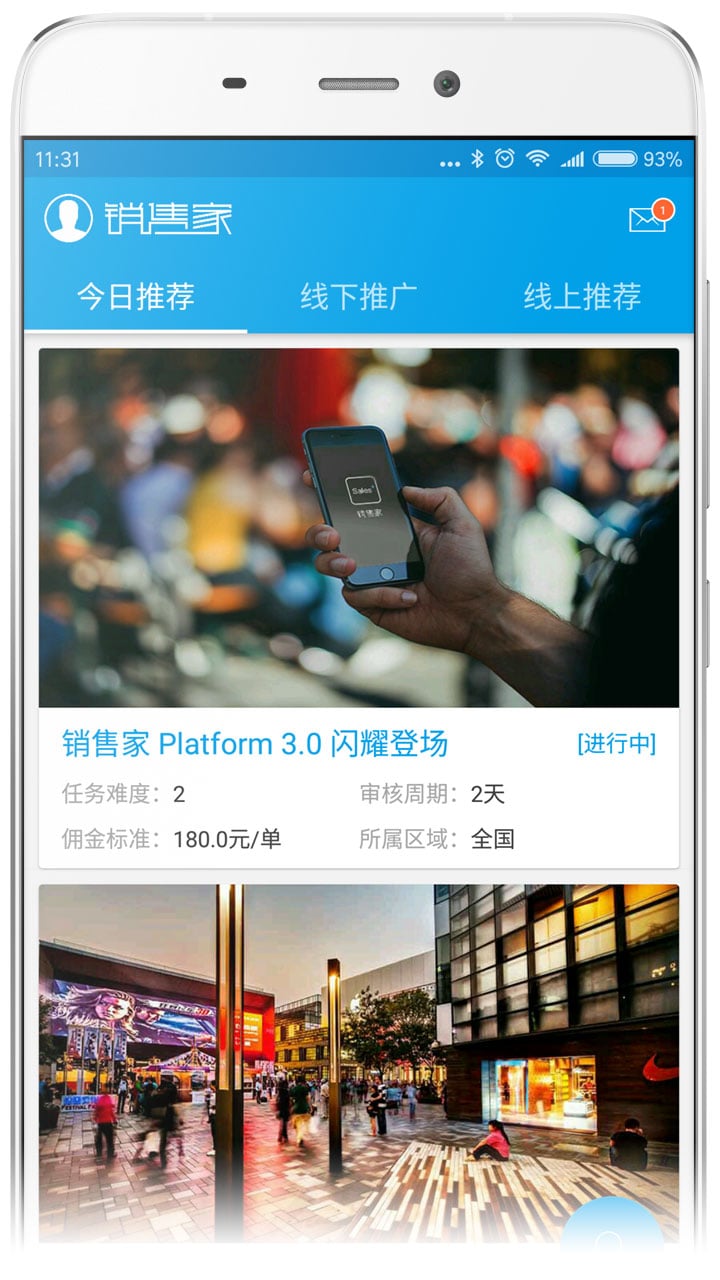Switch to the 线上推荐 tab
720x1280 pixels.
point(582,296)
